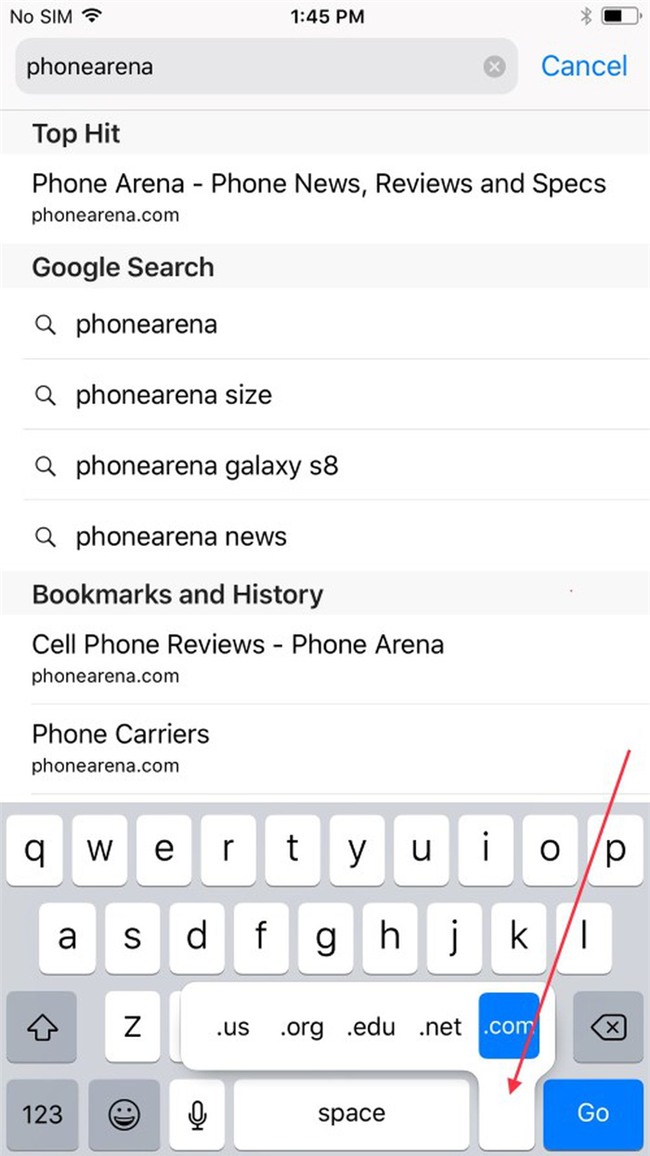Insert the .com domain suffix
This screenshot has width=650, height=1156.
(x=507, y=1027)
